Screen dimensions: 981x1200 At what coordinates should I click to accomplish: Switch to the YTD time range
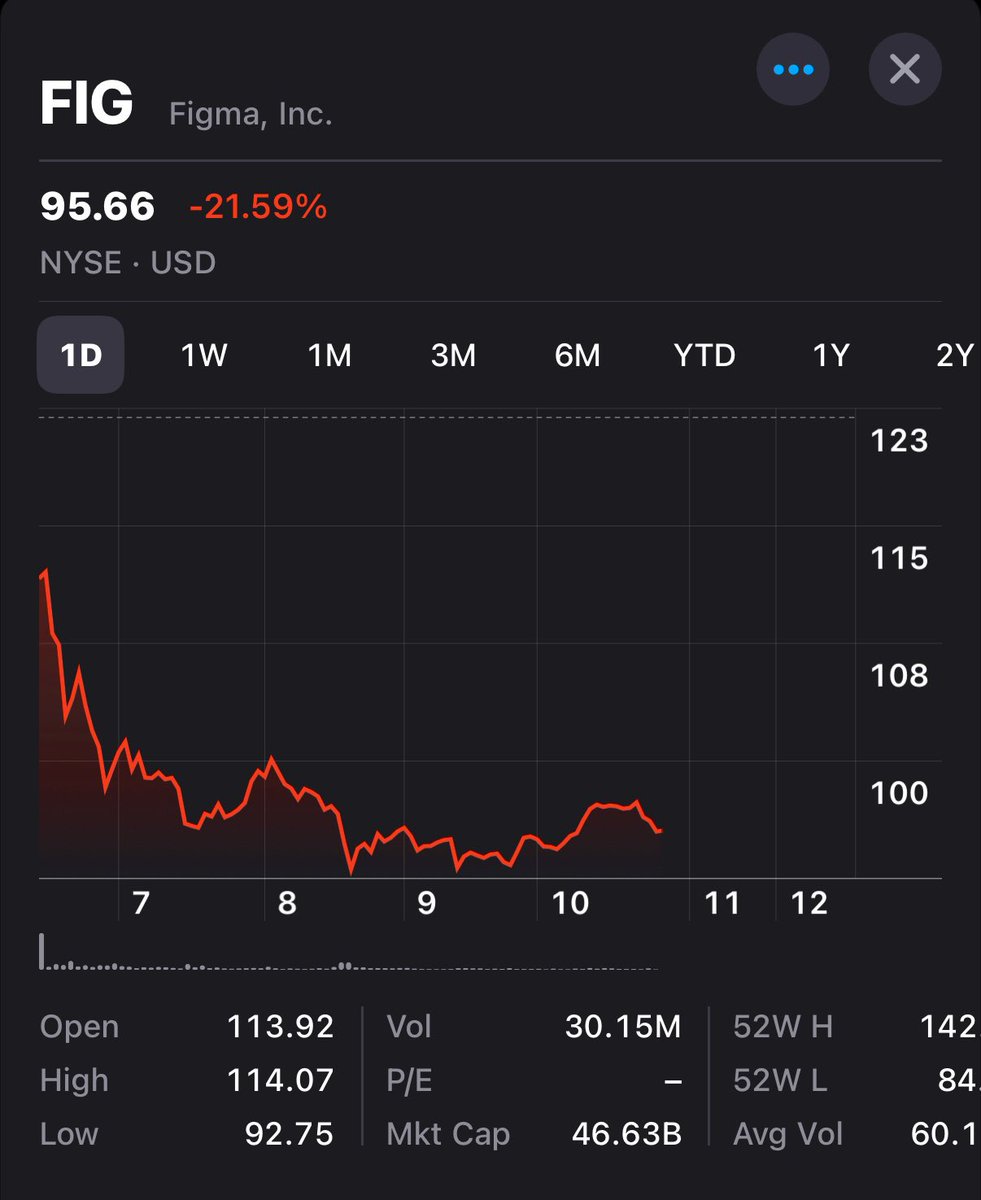pos(706,355)
